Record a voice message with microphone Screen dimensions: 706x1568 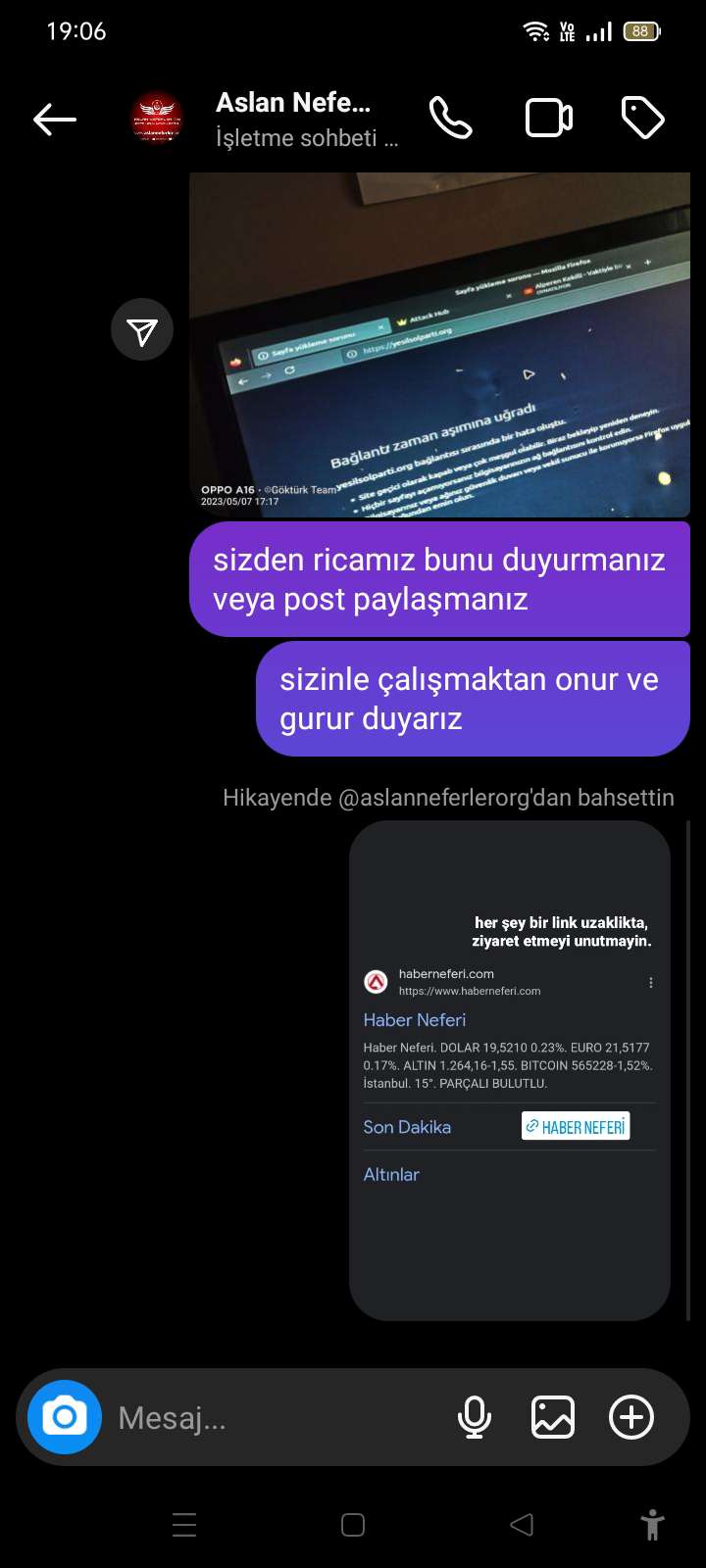[475, 1417]
